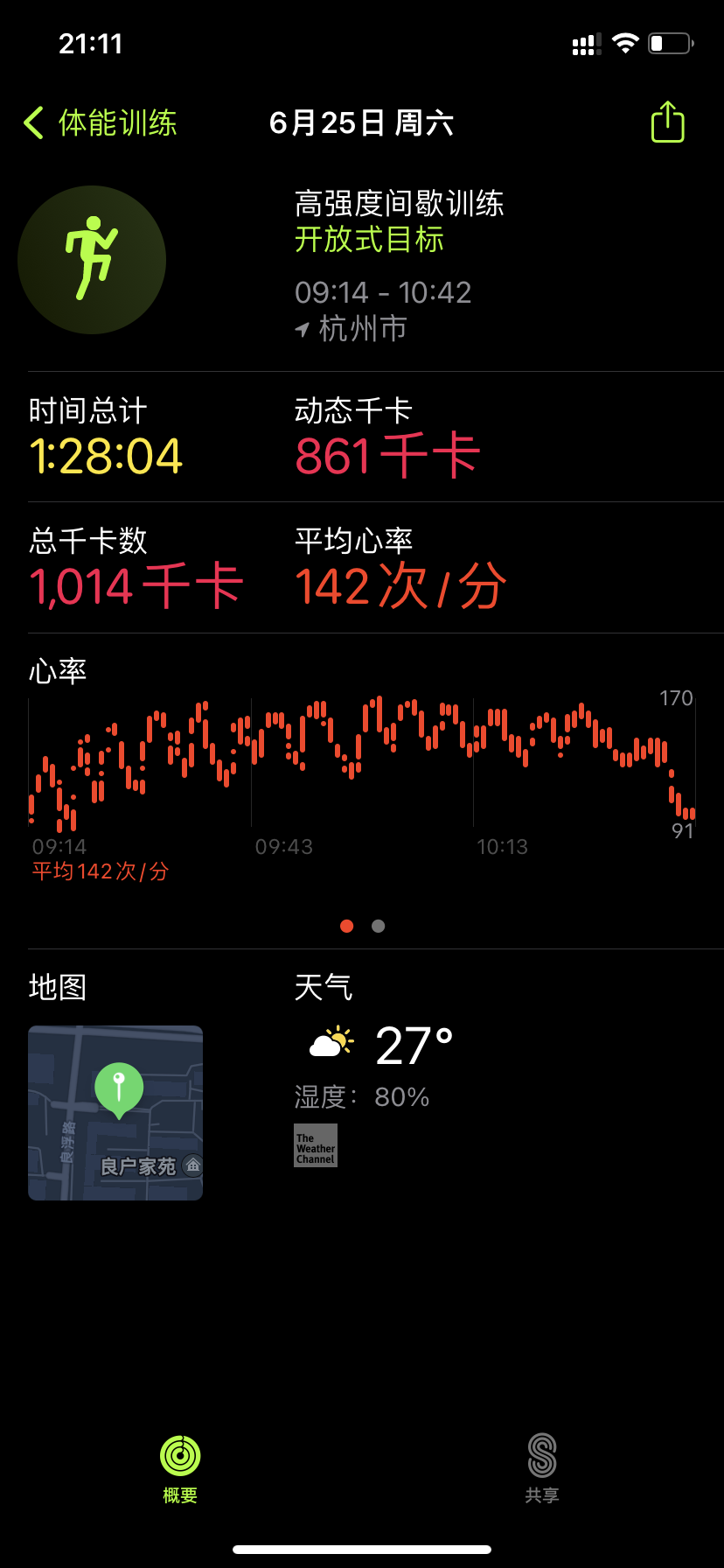The image size is (724, 1568).
Task: Go back to 体能训练 list
Action: pyautogui.click(x=100, y=123)
